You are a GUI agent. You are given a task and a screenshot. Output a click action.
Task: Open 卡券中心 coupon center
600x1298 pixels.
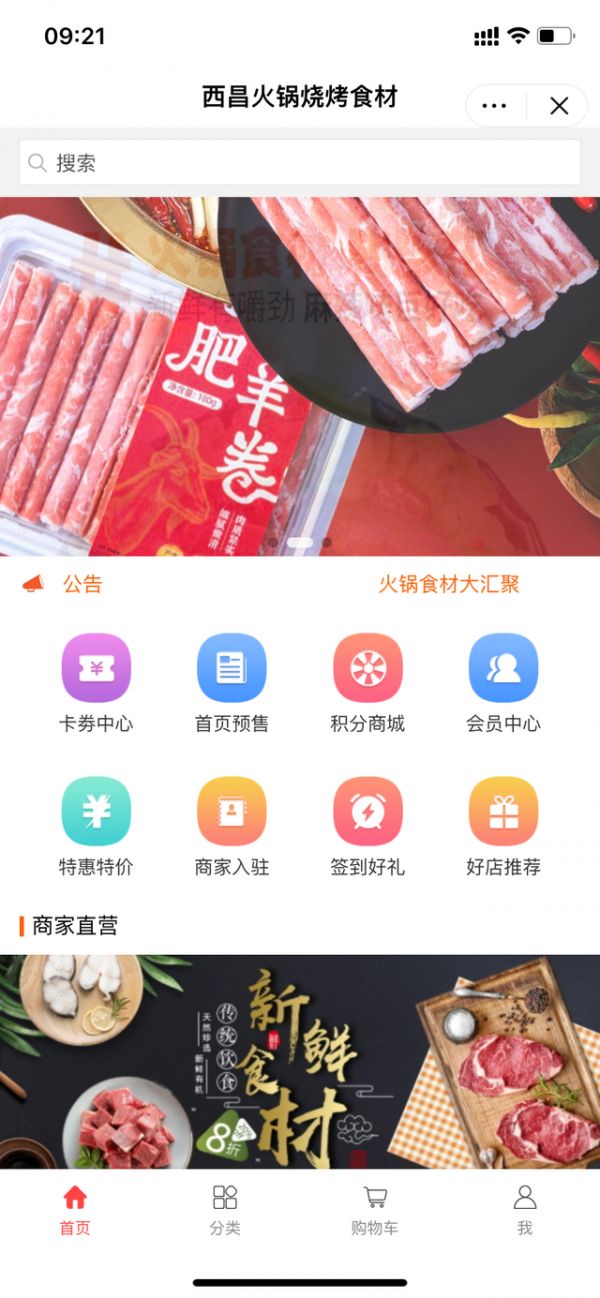point(96,683)
